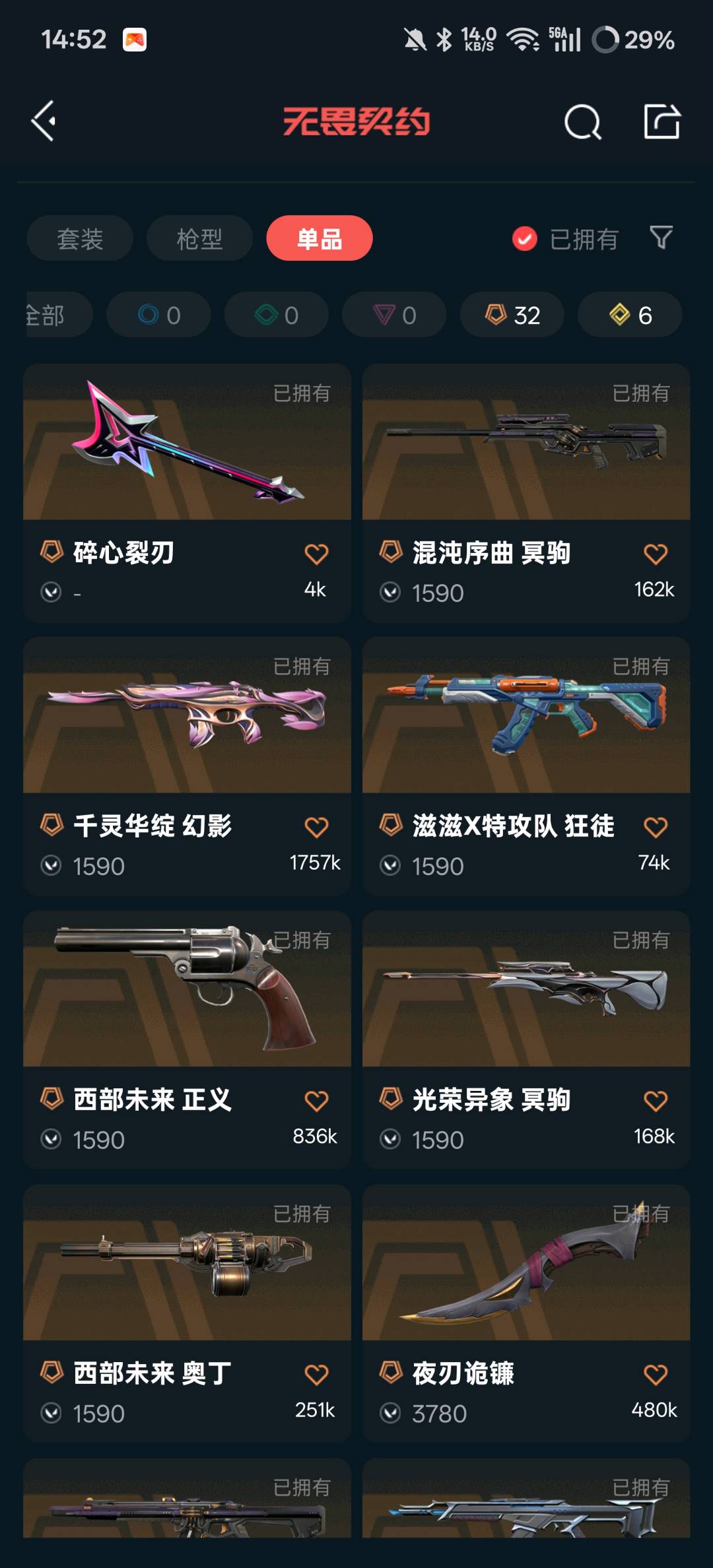Like the 西部未来 正义 skin
Viewport: 713px width, 1568px height.
coord(316,1101)
